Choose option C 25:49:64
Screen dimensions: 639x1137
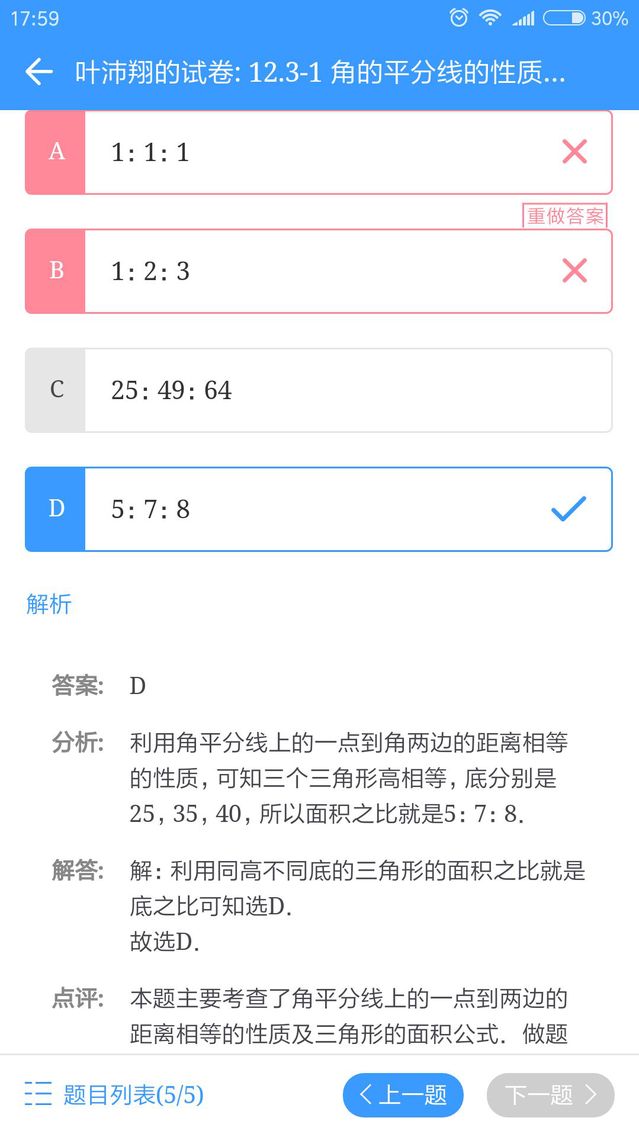(x=318, y=390)
